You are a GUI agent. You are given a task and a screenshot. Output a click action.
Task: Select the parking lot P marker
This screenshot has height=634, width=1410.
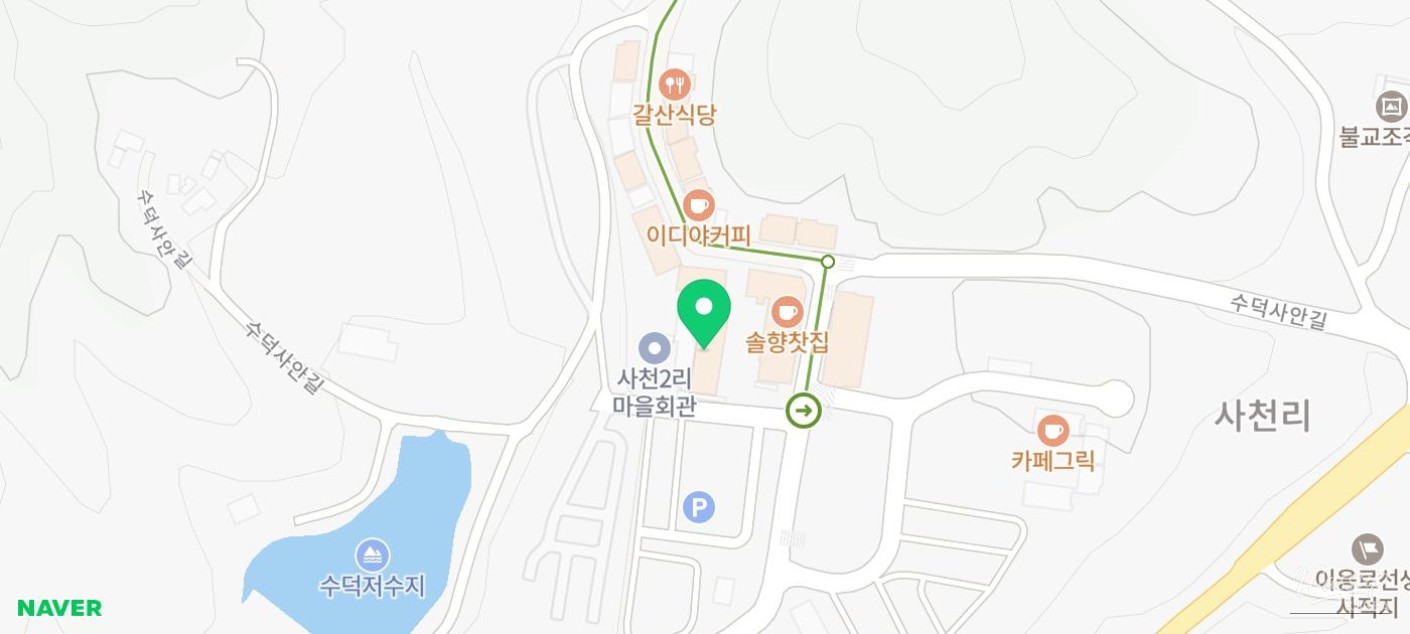tap(699, 507)
